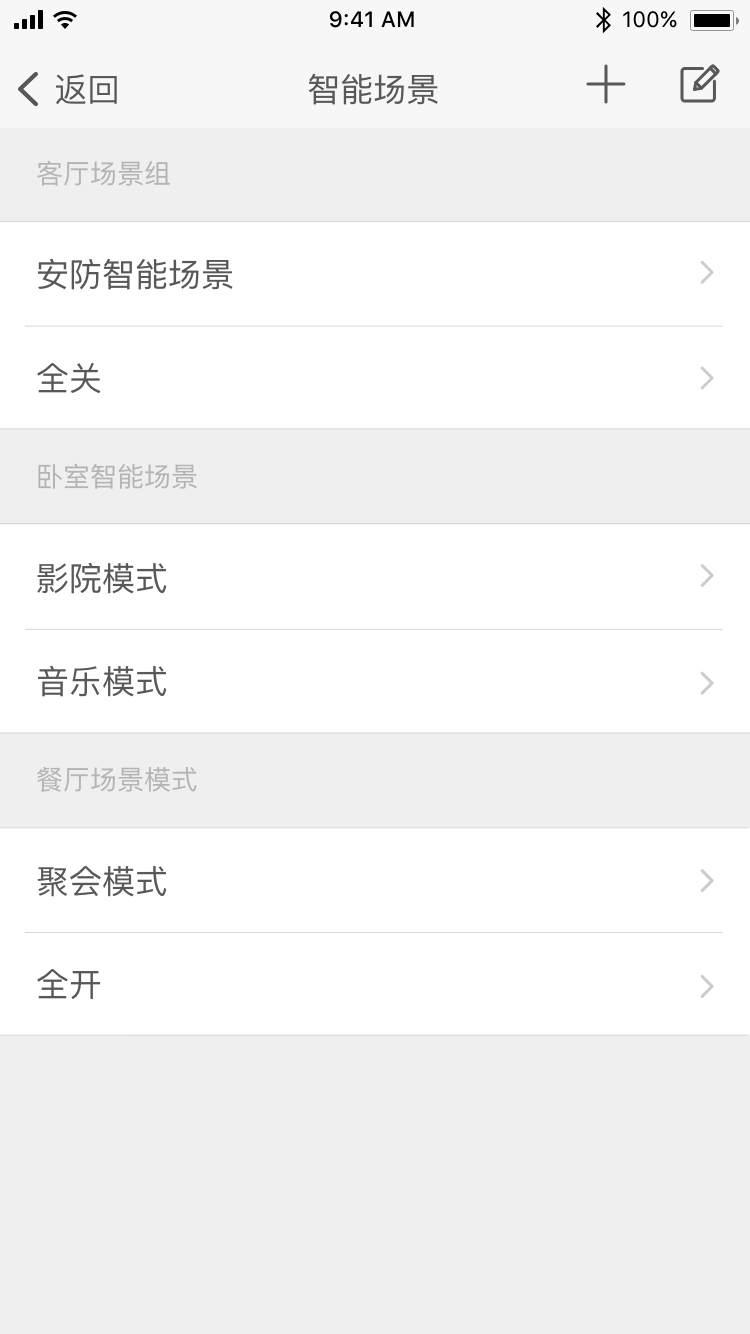Choose the 音乐模式 scene

click(375, 682)
